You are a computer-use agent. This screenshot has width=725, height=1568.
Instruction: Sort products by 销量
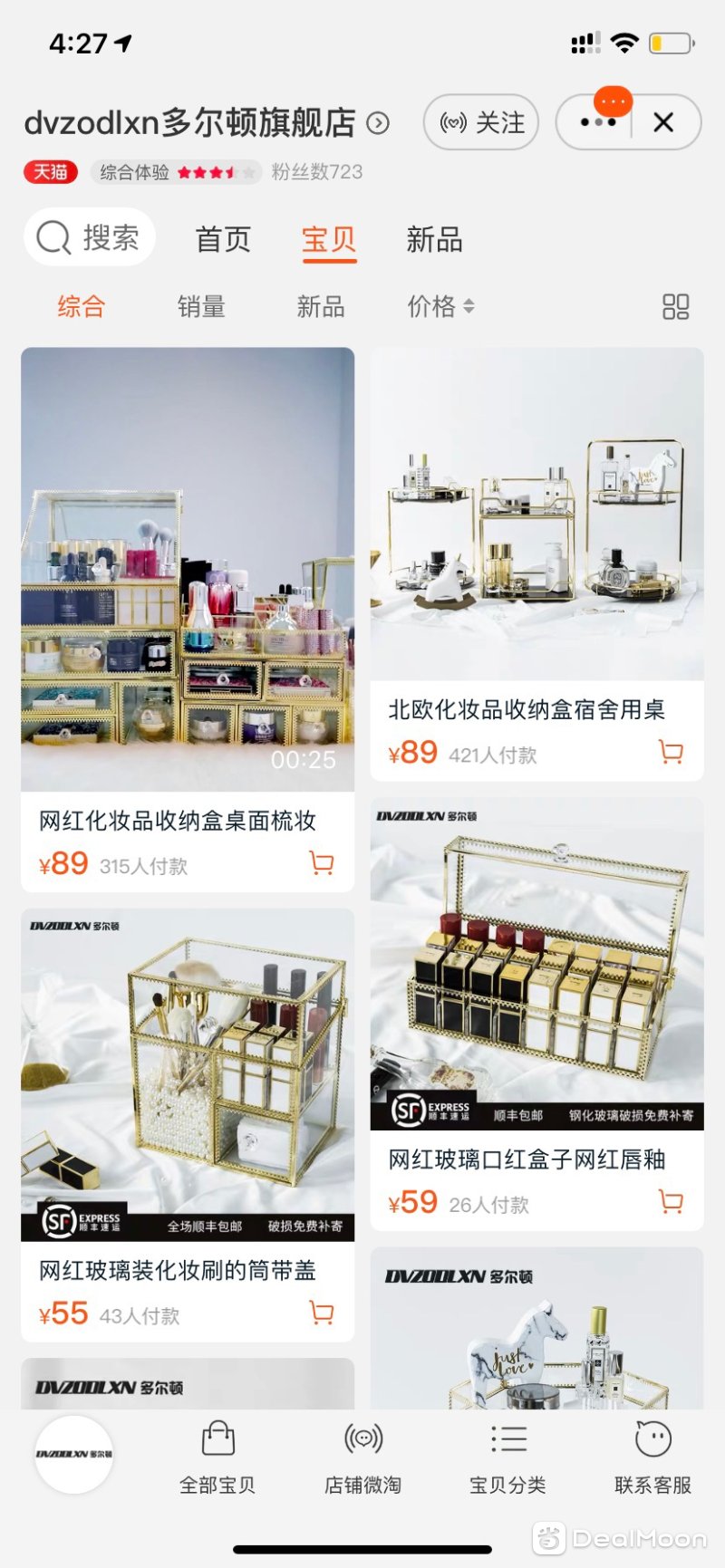pos(200,307)
